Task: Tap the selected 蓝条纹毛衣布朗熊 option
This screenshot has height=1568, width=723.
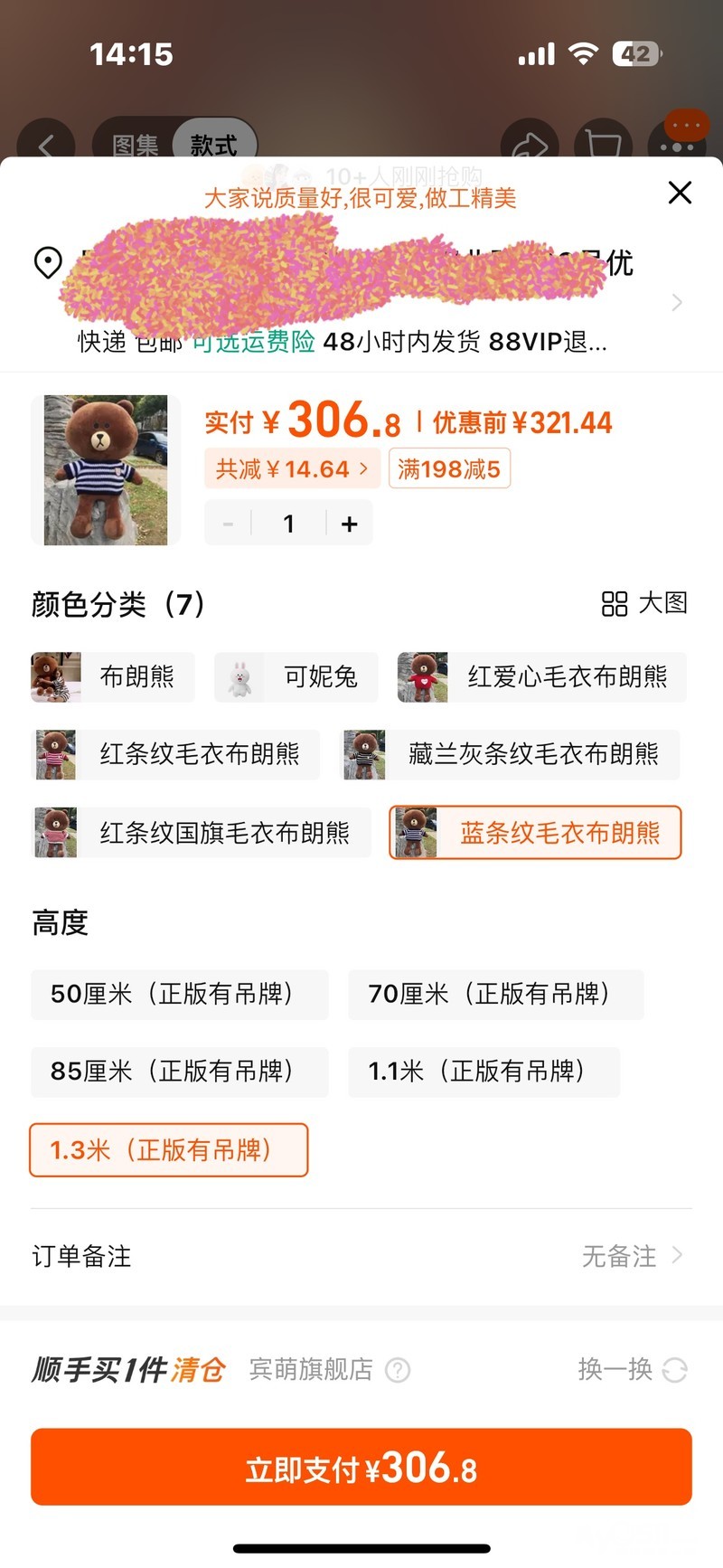Action: point(535,833)
